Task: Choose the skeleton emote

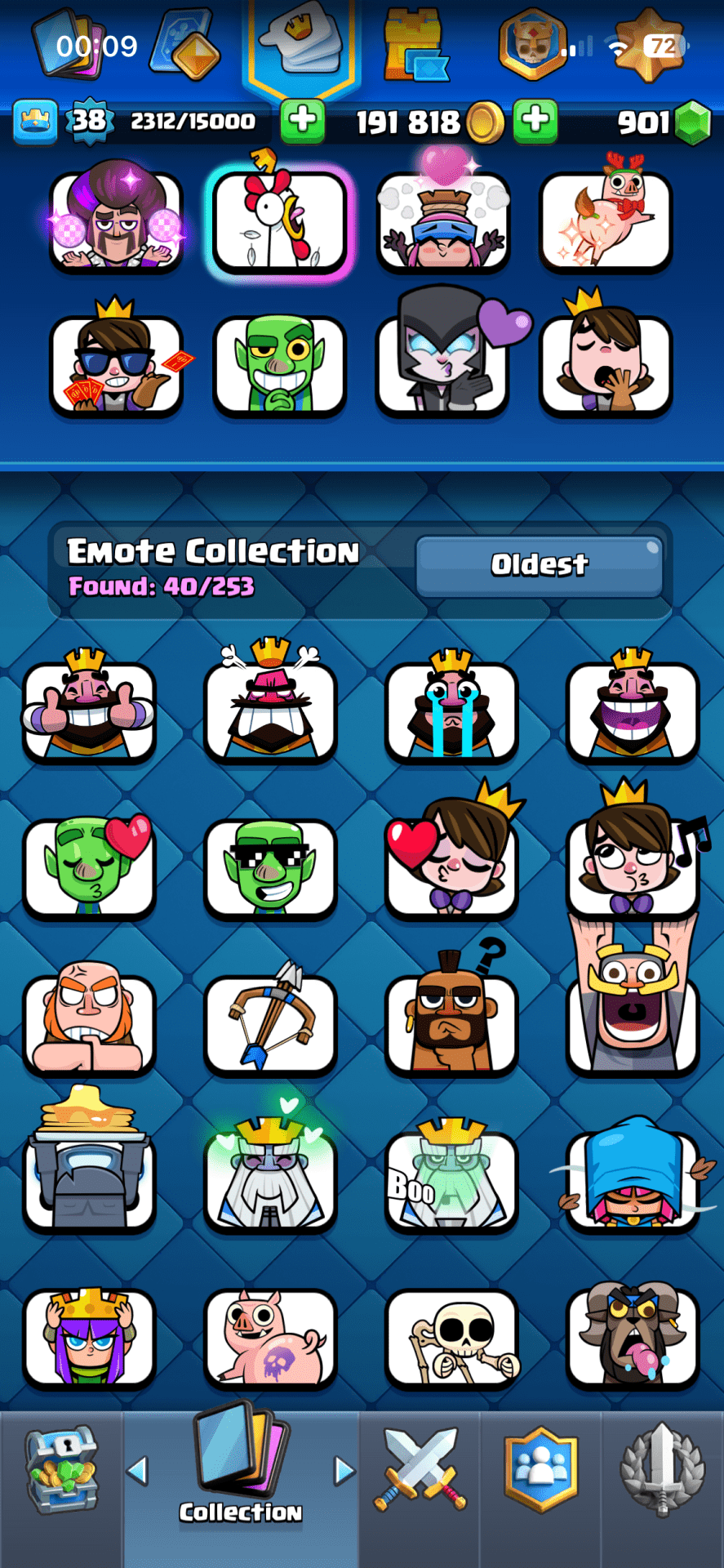Action: (x=451, y=1337)
